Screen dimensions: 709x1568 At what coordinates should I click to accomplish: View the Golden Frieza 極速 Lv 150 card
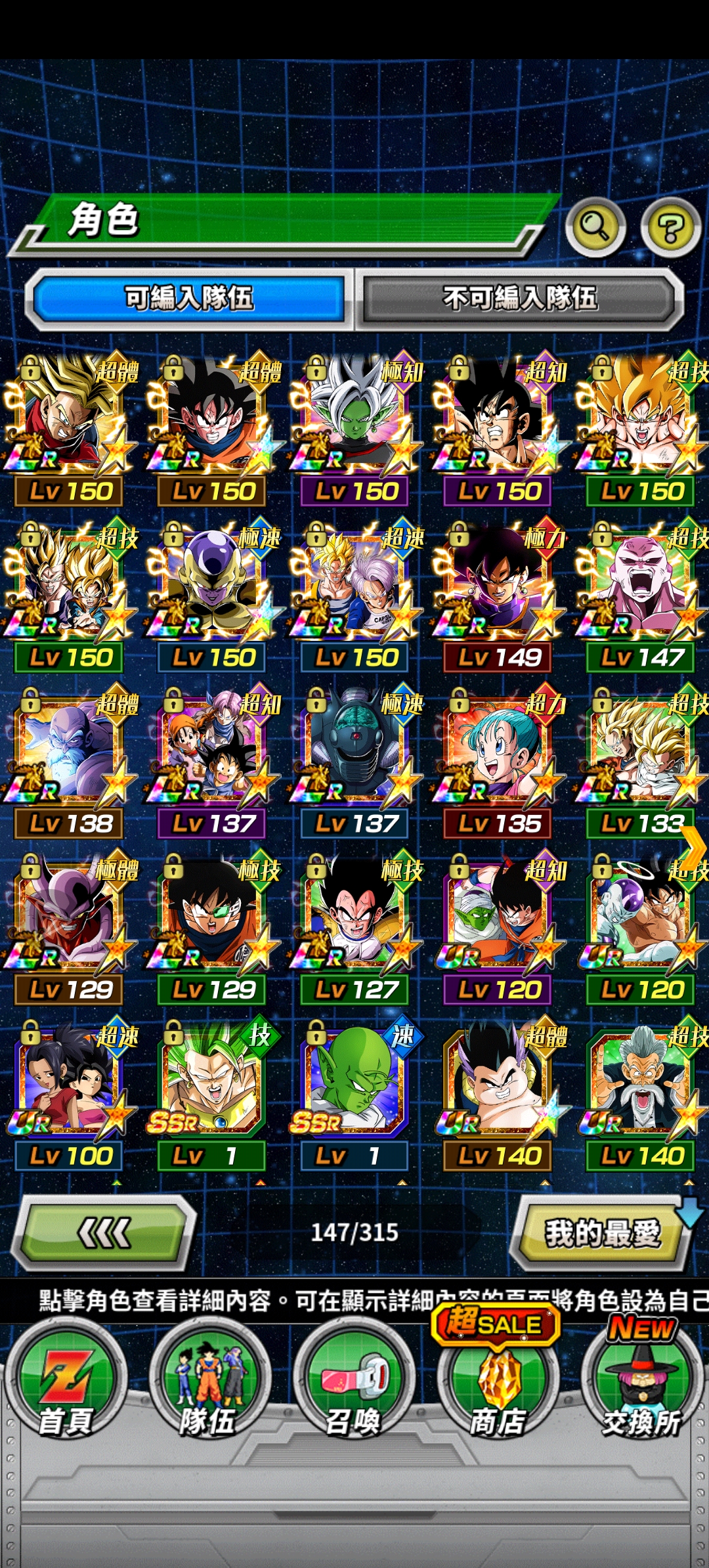pos(211,589)
